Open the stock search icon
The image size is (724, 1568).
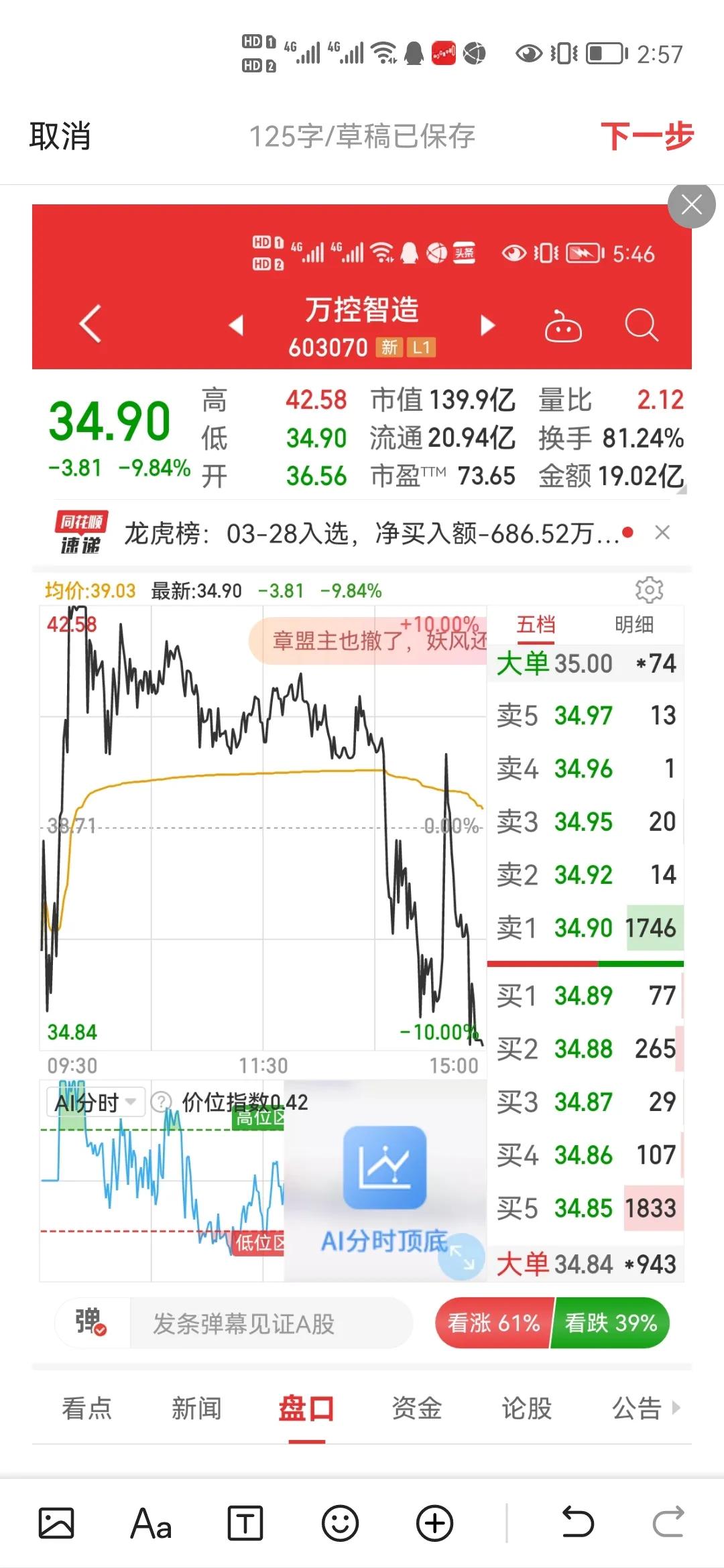pyautogui.click(x=642, y=324)
